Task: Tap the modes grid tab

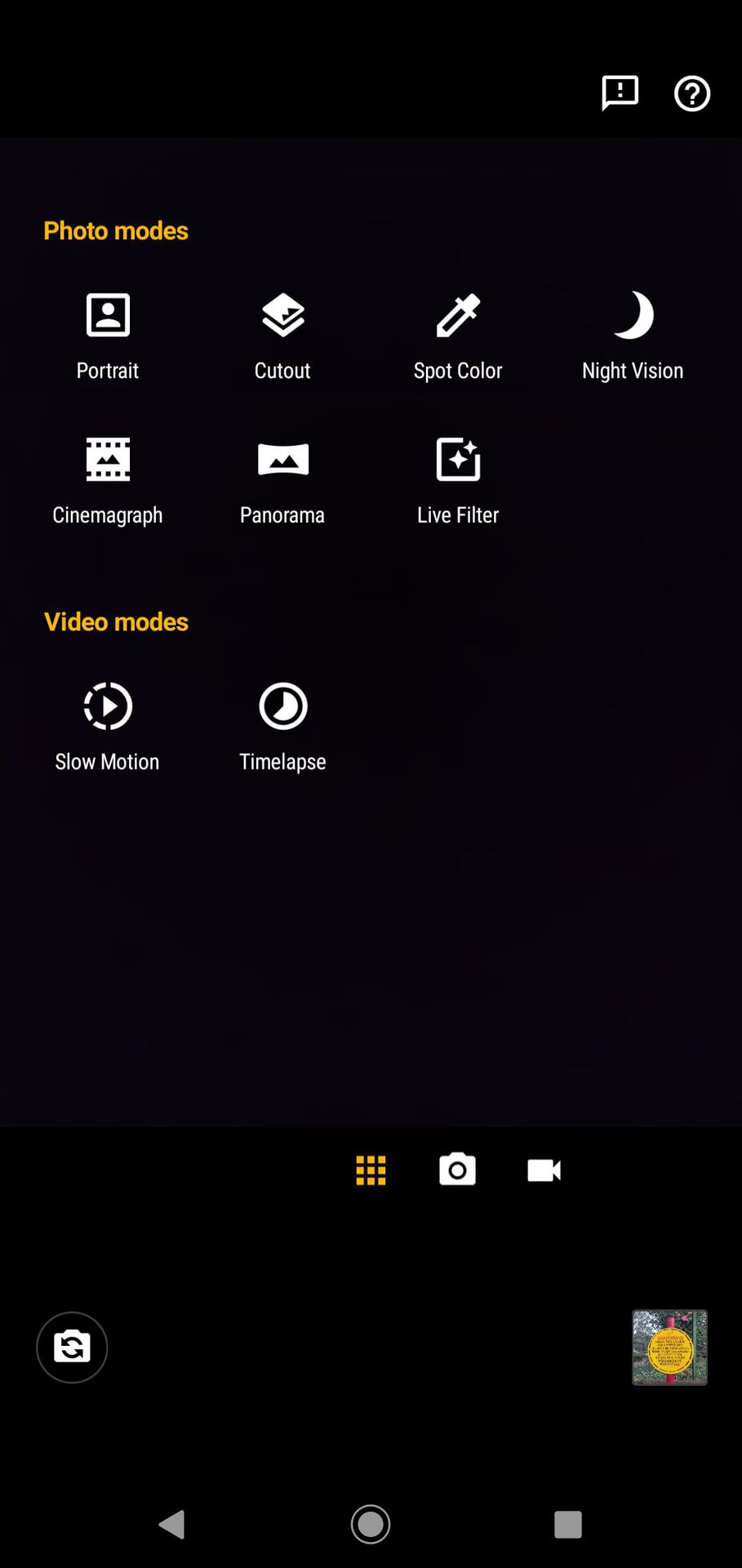Action: coord(371,1170)
